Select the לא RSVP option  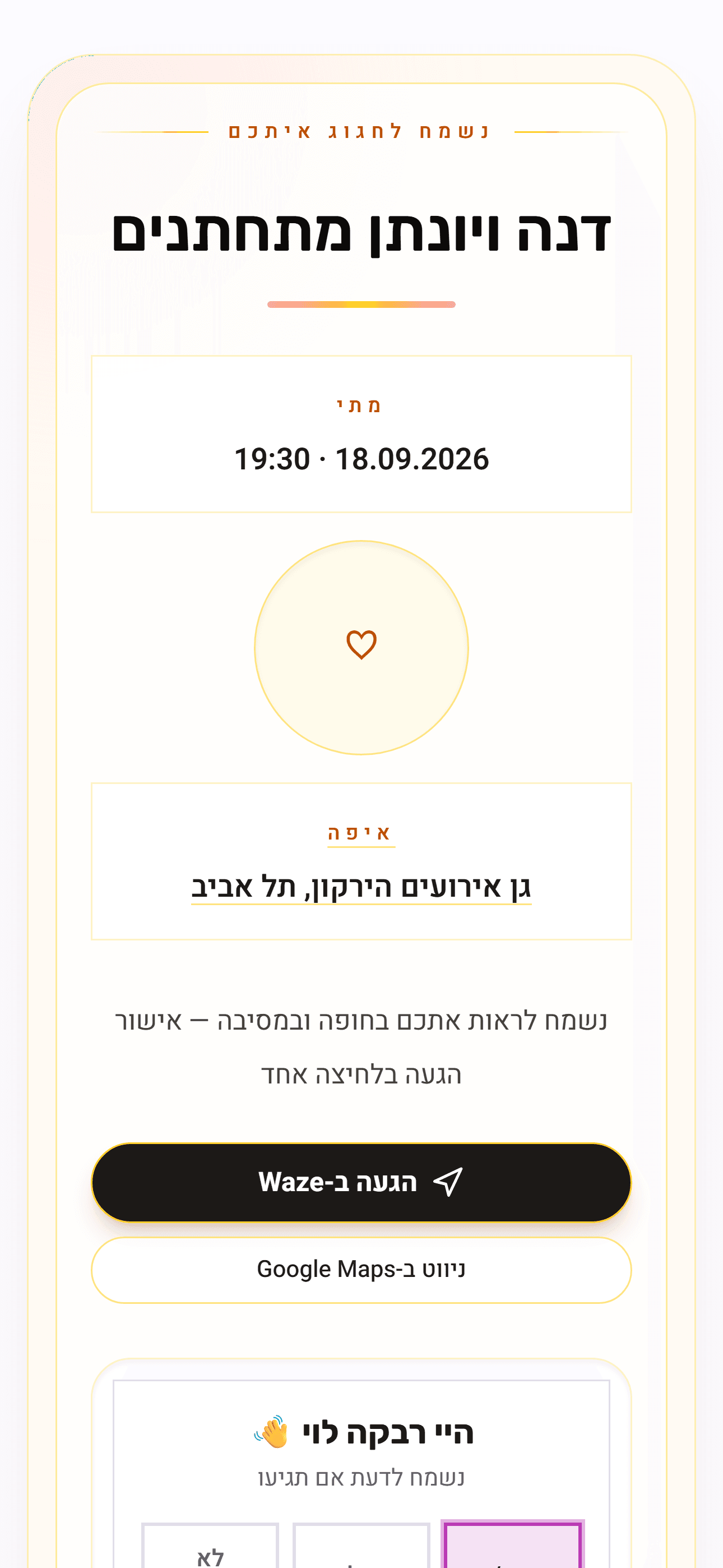210,1546
